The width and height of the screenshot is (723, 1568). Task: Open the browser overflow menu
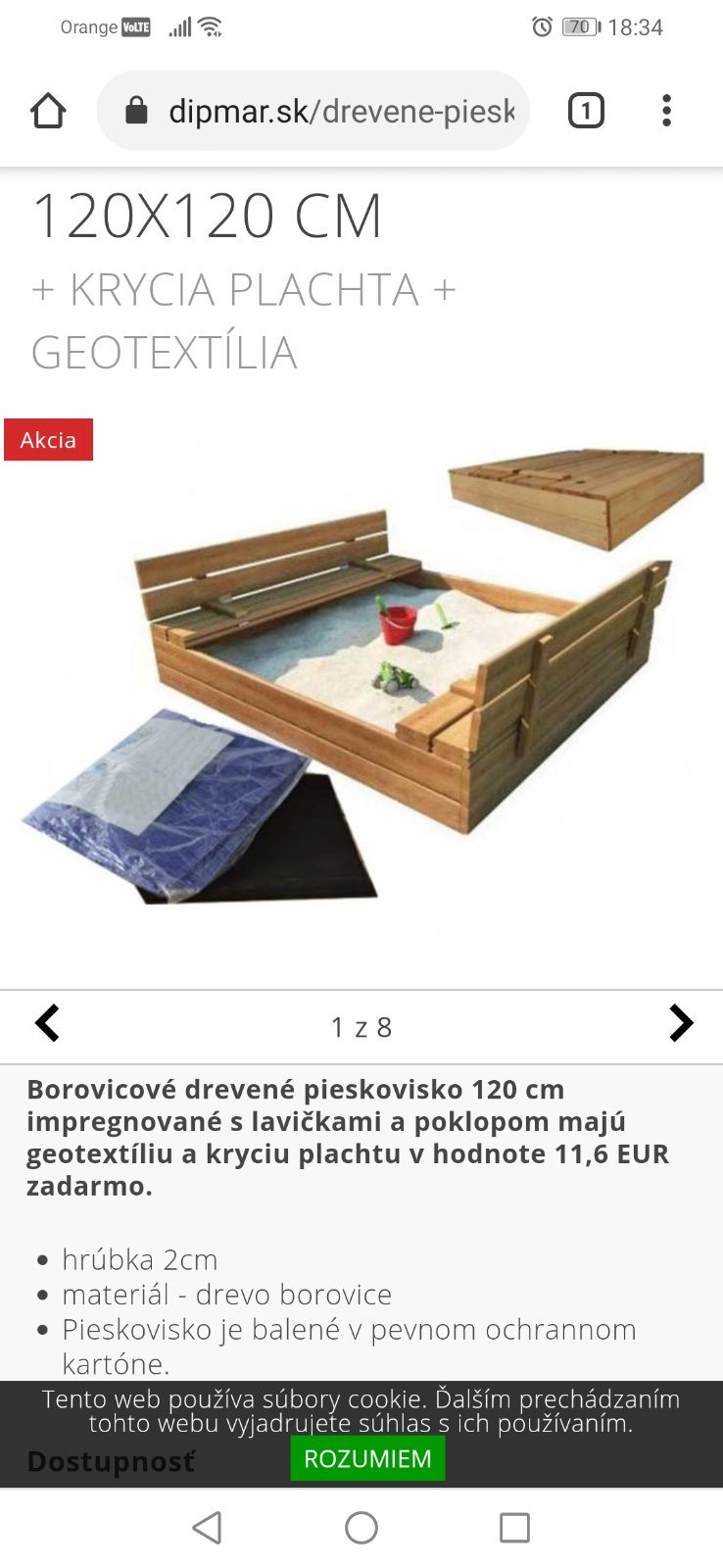[666, 111]
